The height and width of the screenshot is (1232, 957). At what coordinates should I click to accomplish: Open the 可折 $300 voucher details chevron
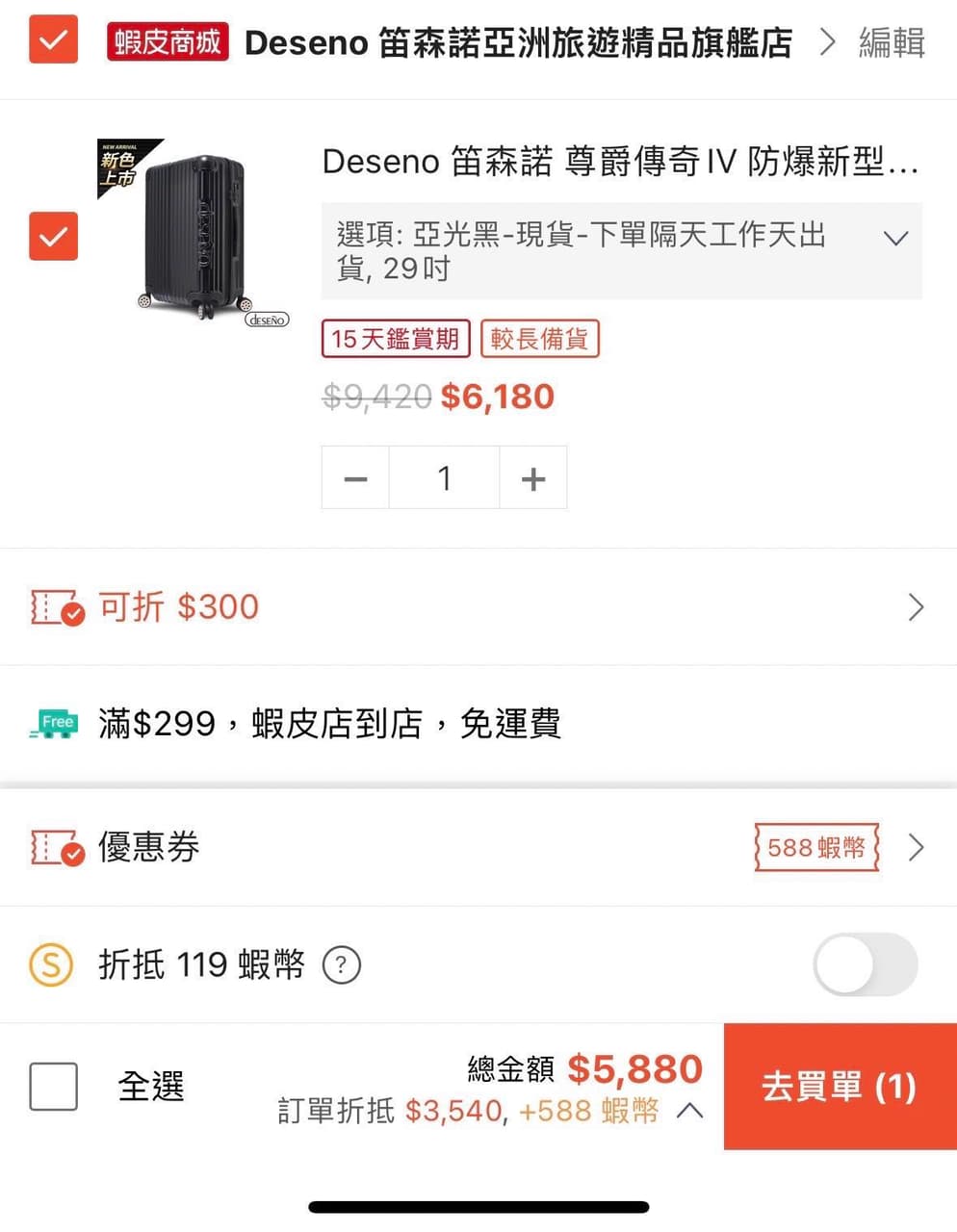(x=916, y=607)
